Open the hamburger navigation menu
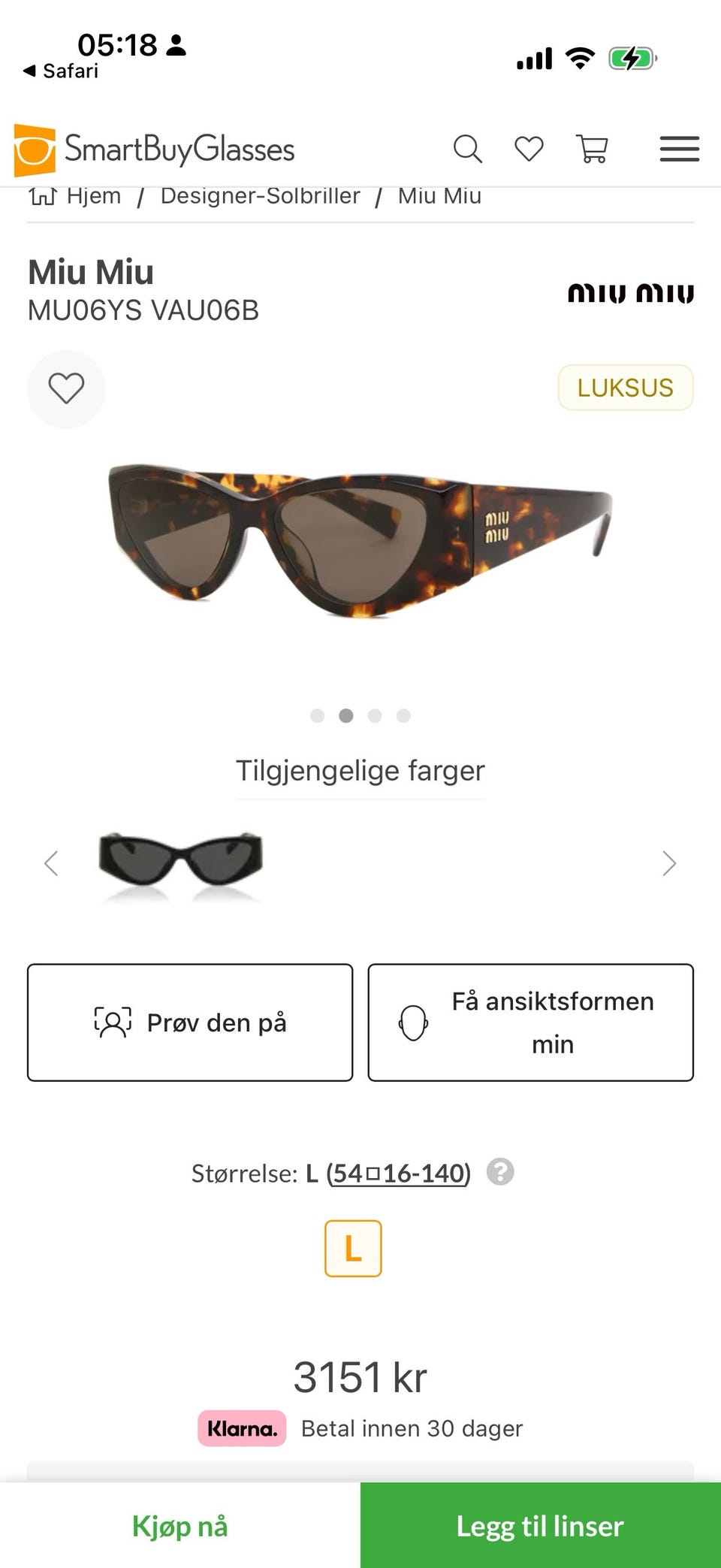This screenshot has height=1568, width=721. pos(678,150)
